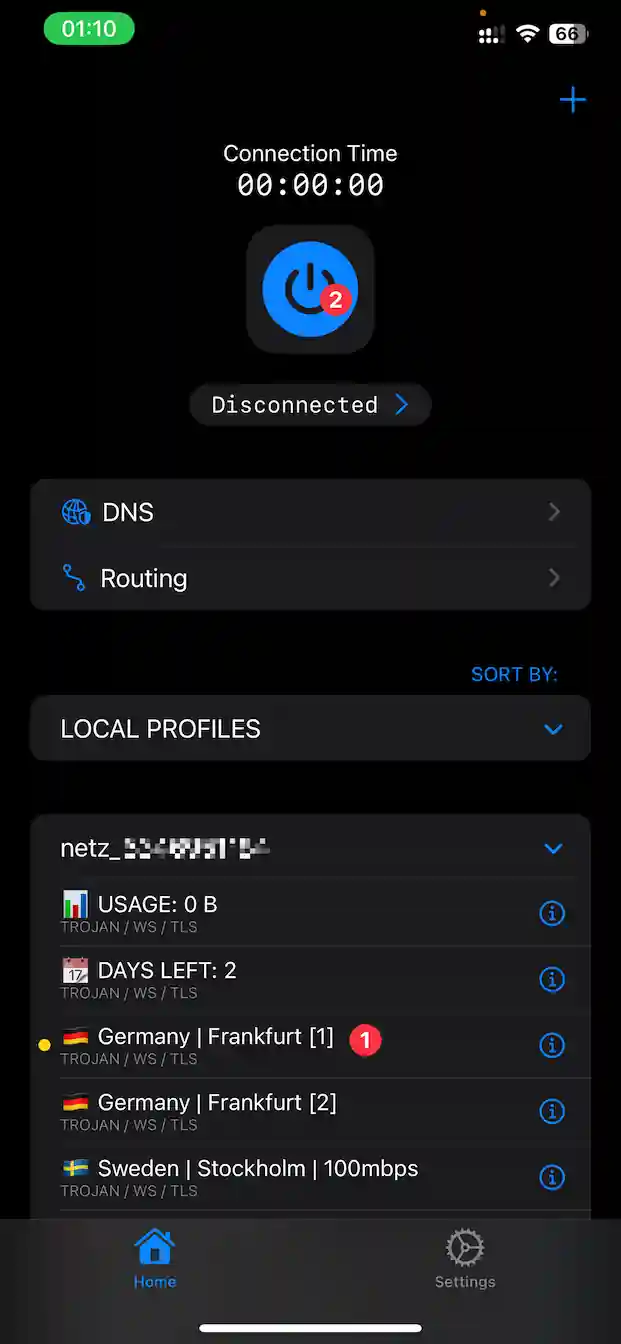Open info for DAYS LEFT: 2 row
Screen dimensions: 621x1344
click(x=552, y=979)
